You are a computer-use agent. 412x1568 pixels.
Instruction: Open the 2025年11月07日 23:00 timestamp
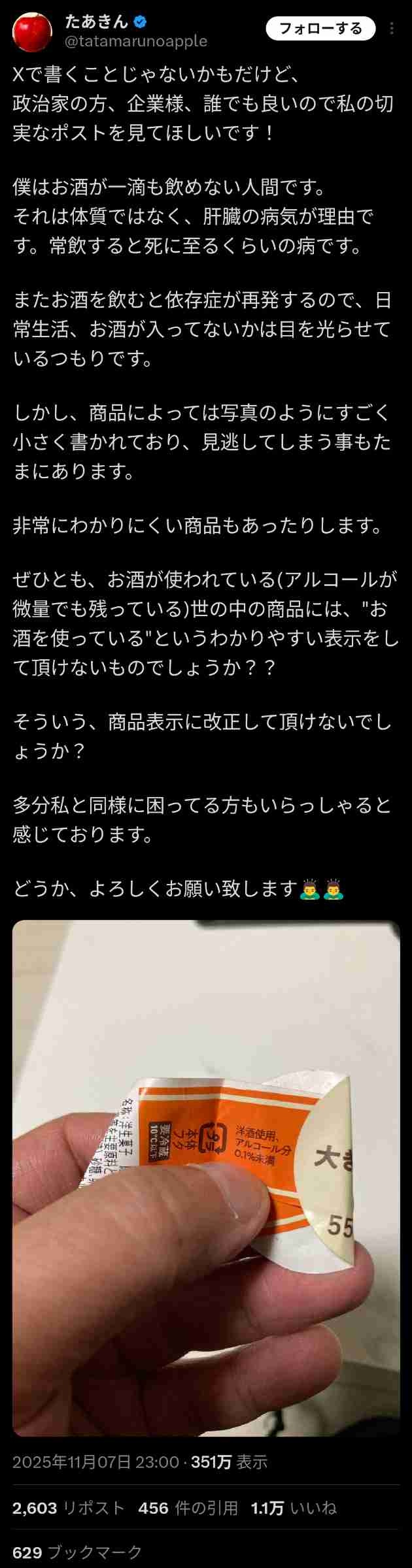(95, 1462)
